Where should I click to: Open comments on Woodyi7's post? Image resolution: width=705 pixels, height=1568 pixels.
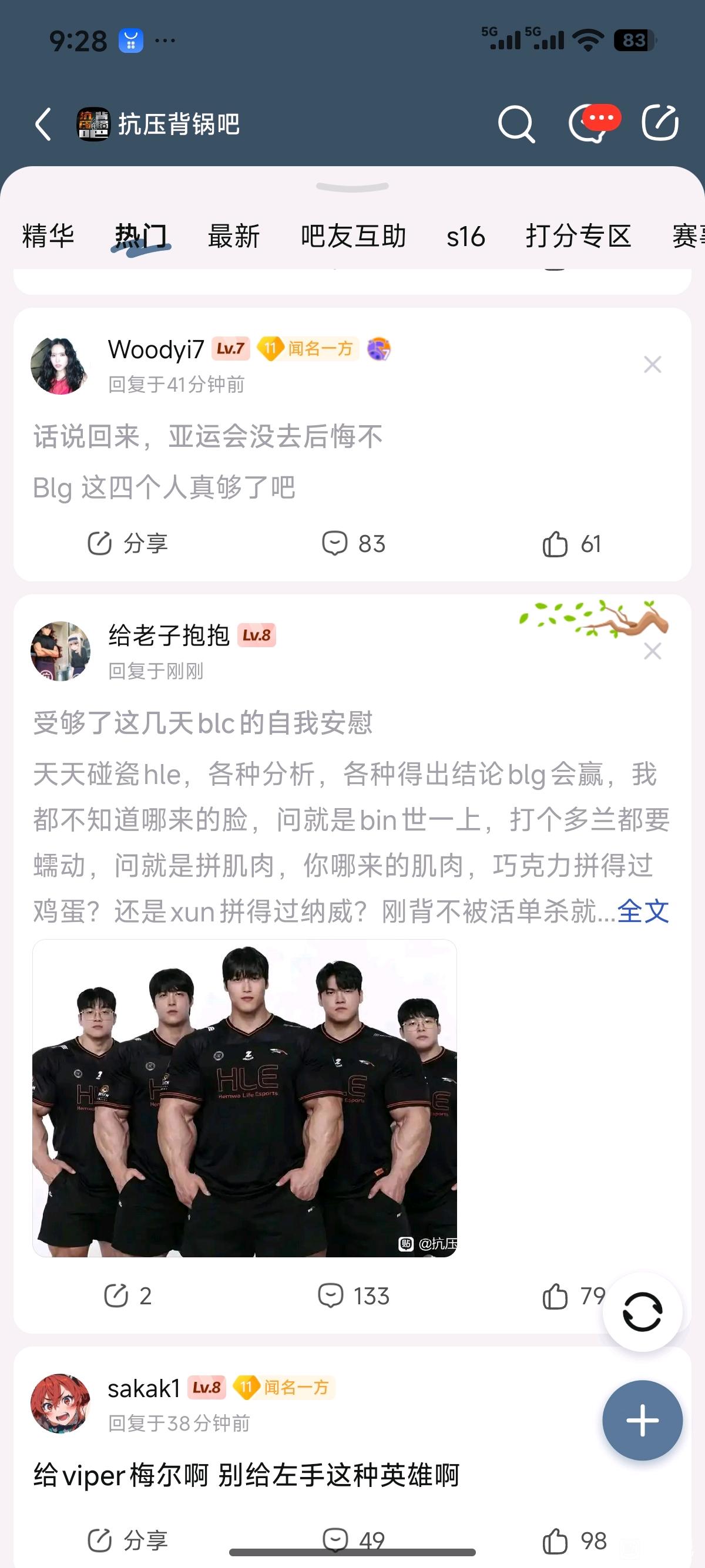pyautogui.click(x=353, y=544)
